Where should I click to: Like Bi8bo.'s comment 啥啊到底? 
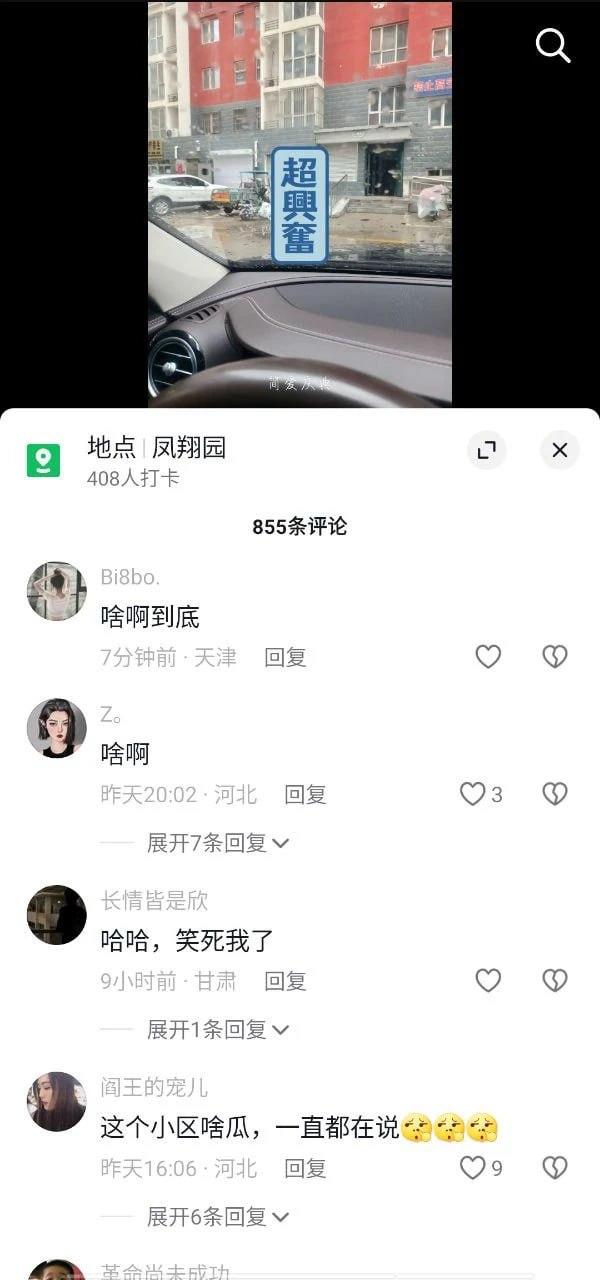click(488, 657)
